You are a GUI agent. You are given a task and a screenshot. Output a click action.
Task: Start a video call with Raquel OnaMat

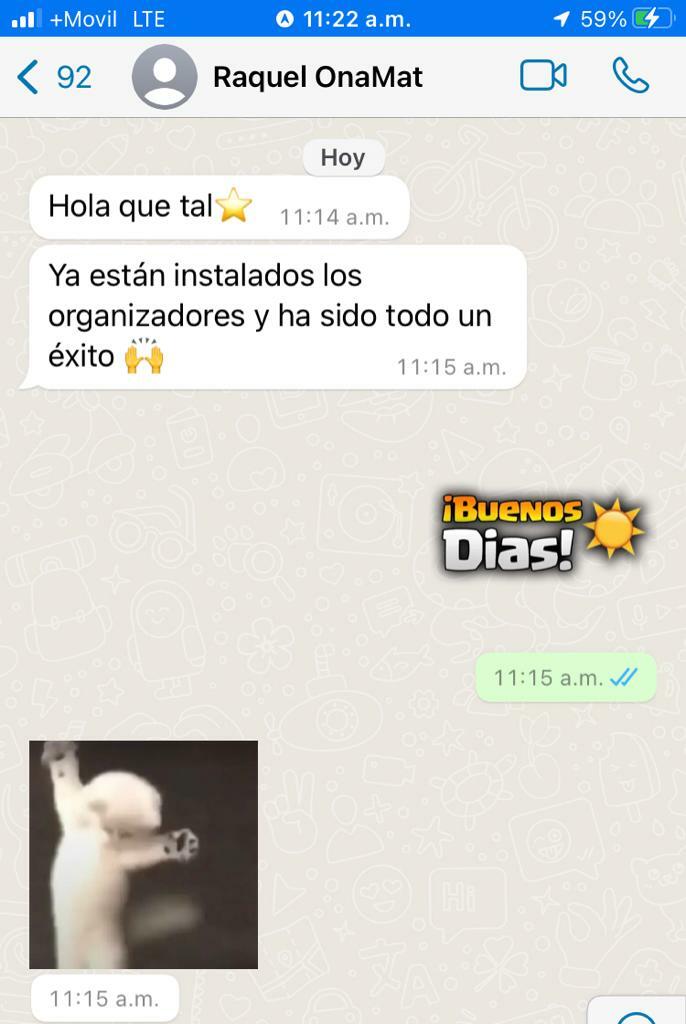pos(543,76)
